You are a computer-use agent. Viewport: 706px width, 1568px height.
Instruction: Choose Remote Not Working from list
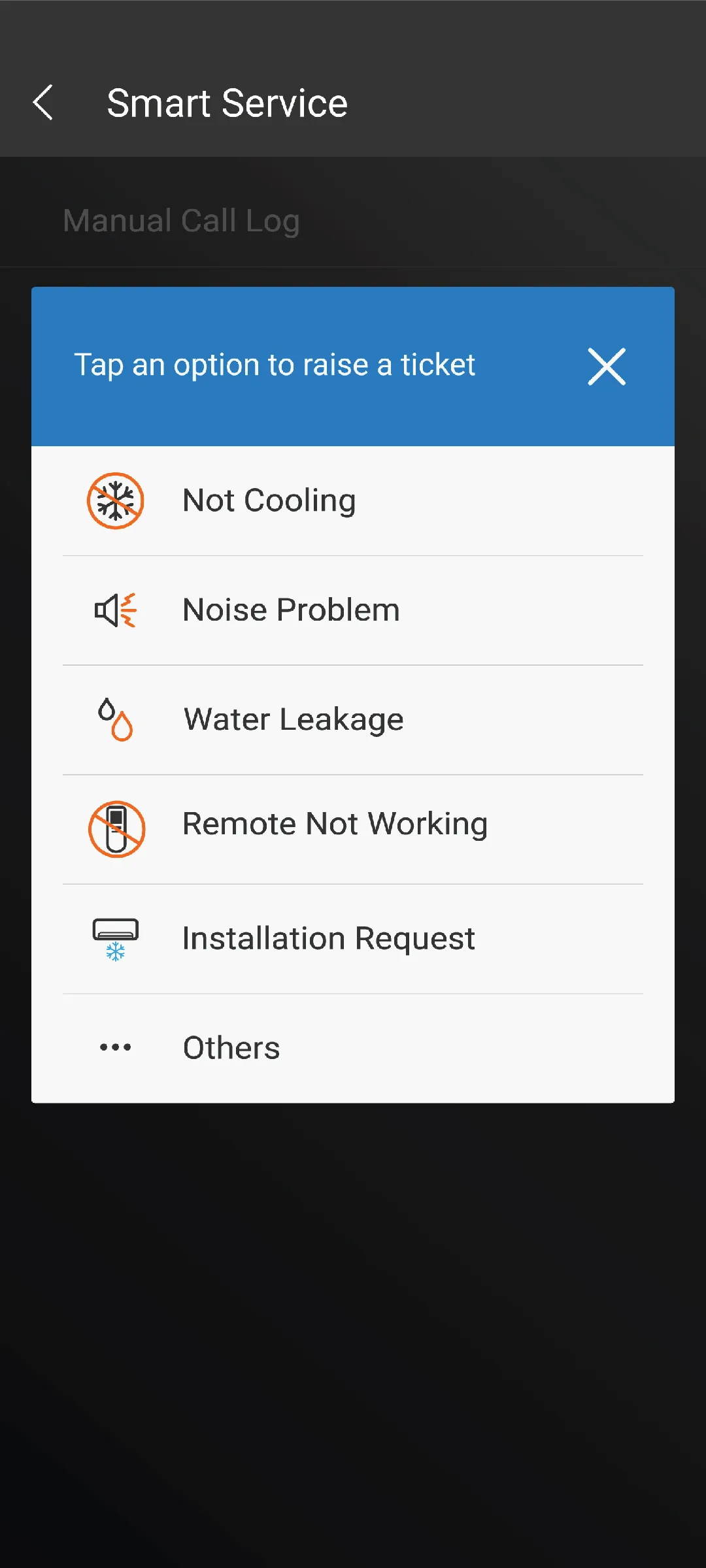click(x=335, y=825)
